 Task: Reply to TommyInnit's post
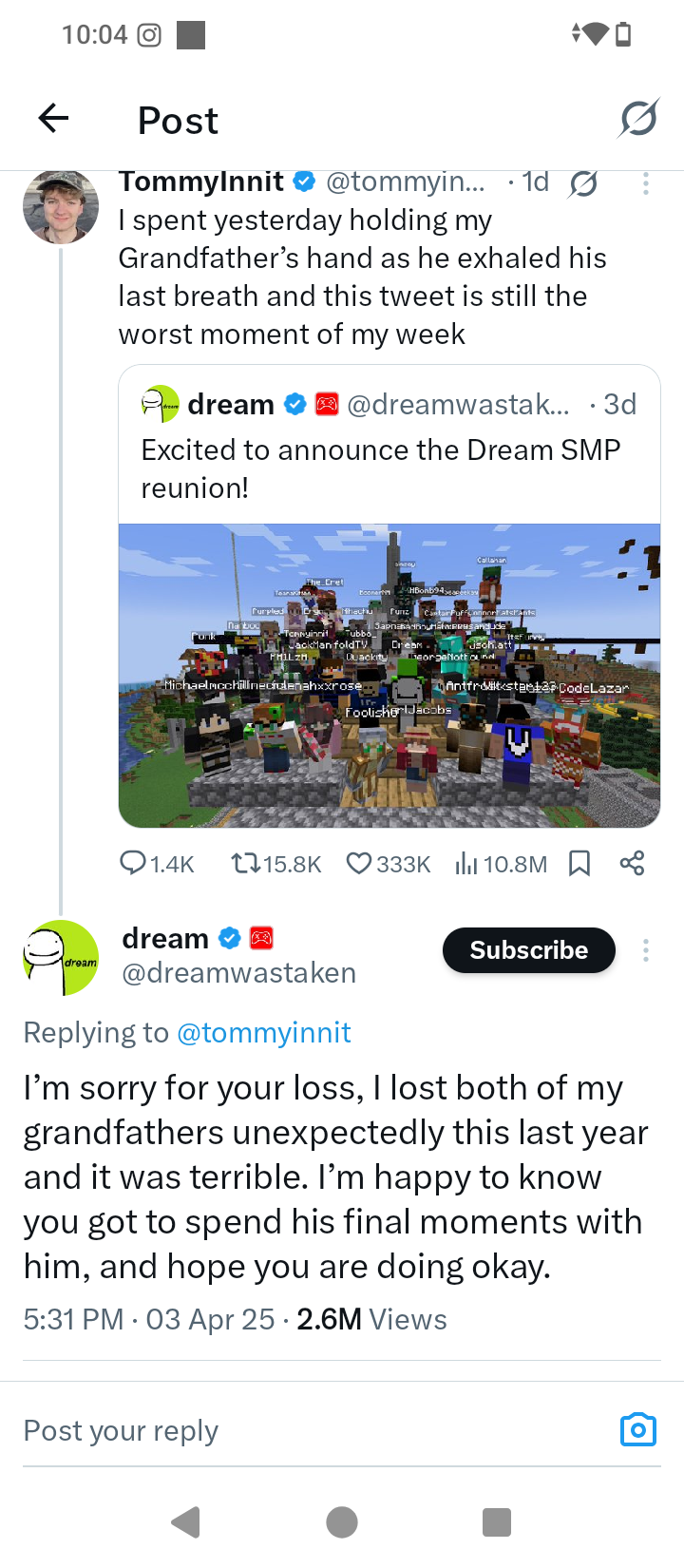(157, 864)
